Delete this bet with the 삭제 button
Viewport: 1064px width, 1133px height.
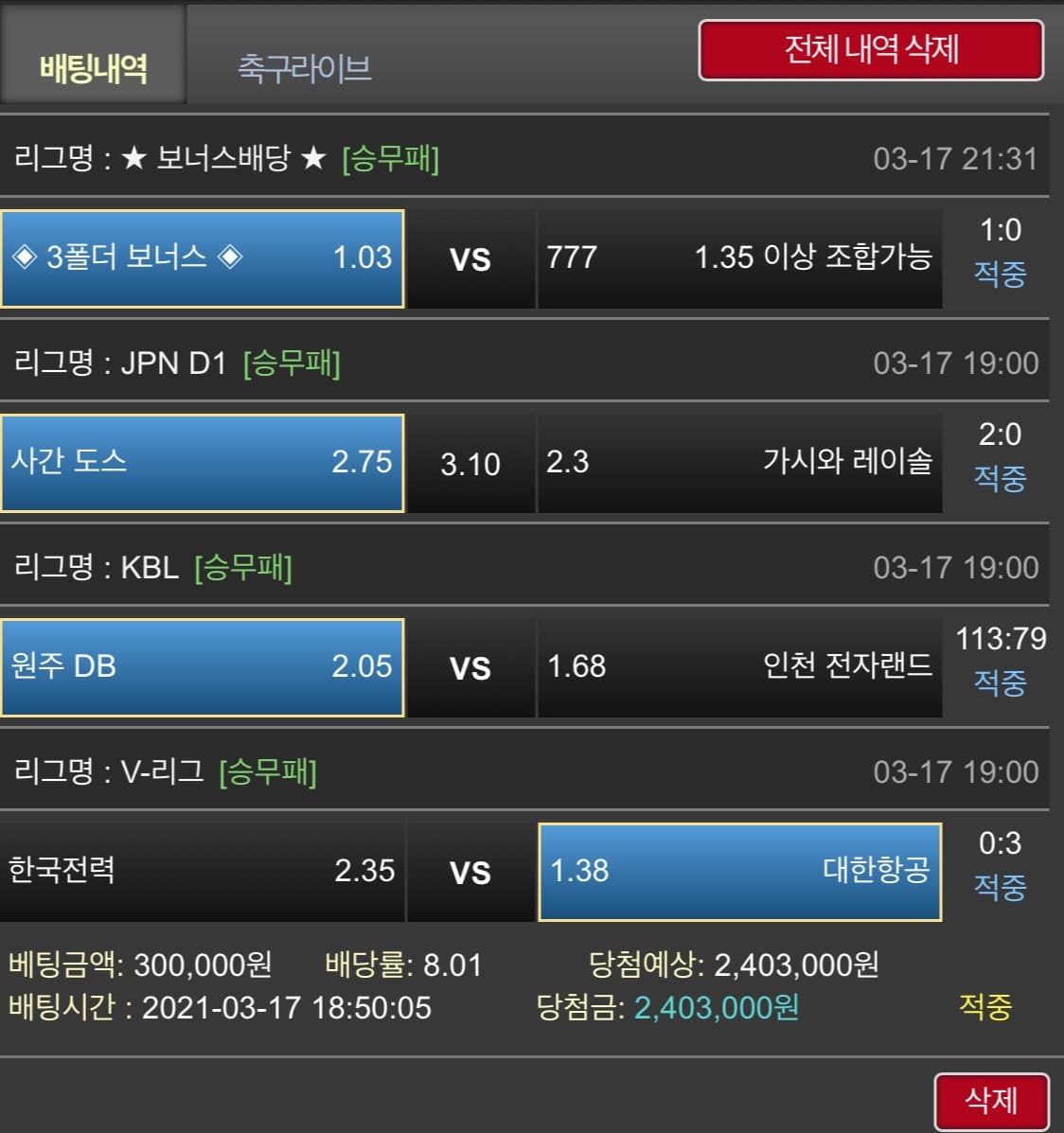(x=990, y=1100)
